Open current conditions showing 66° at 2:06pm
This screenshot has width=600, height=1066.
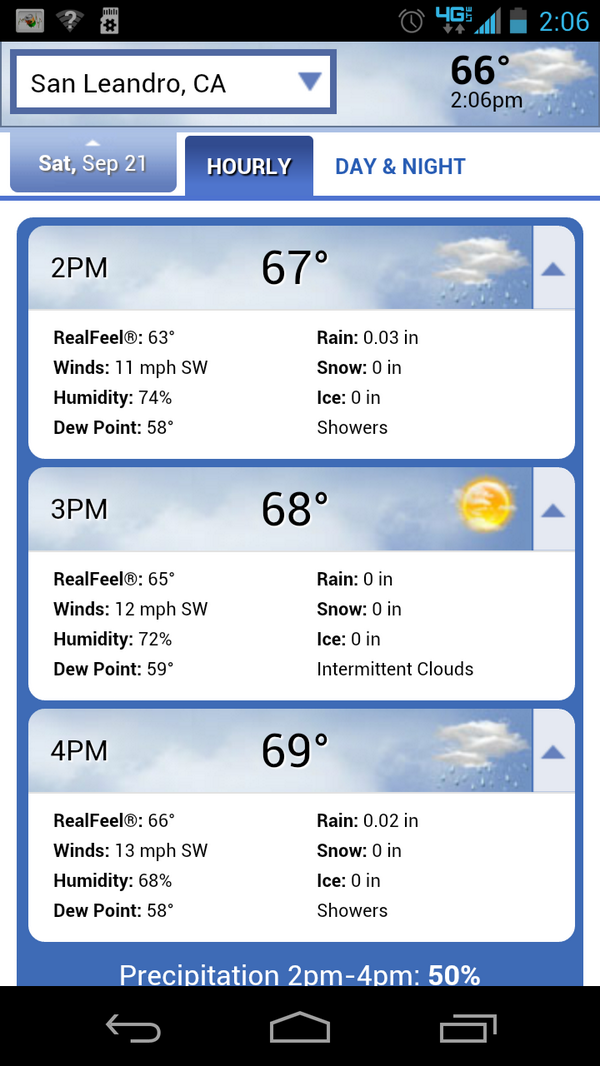(x=520, y=84)
